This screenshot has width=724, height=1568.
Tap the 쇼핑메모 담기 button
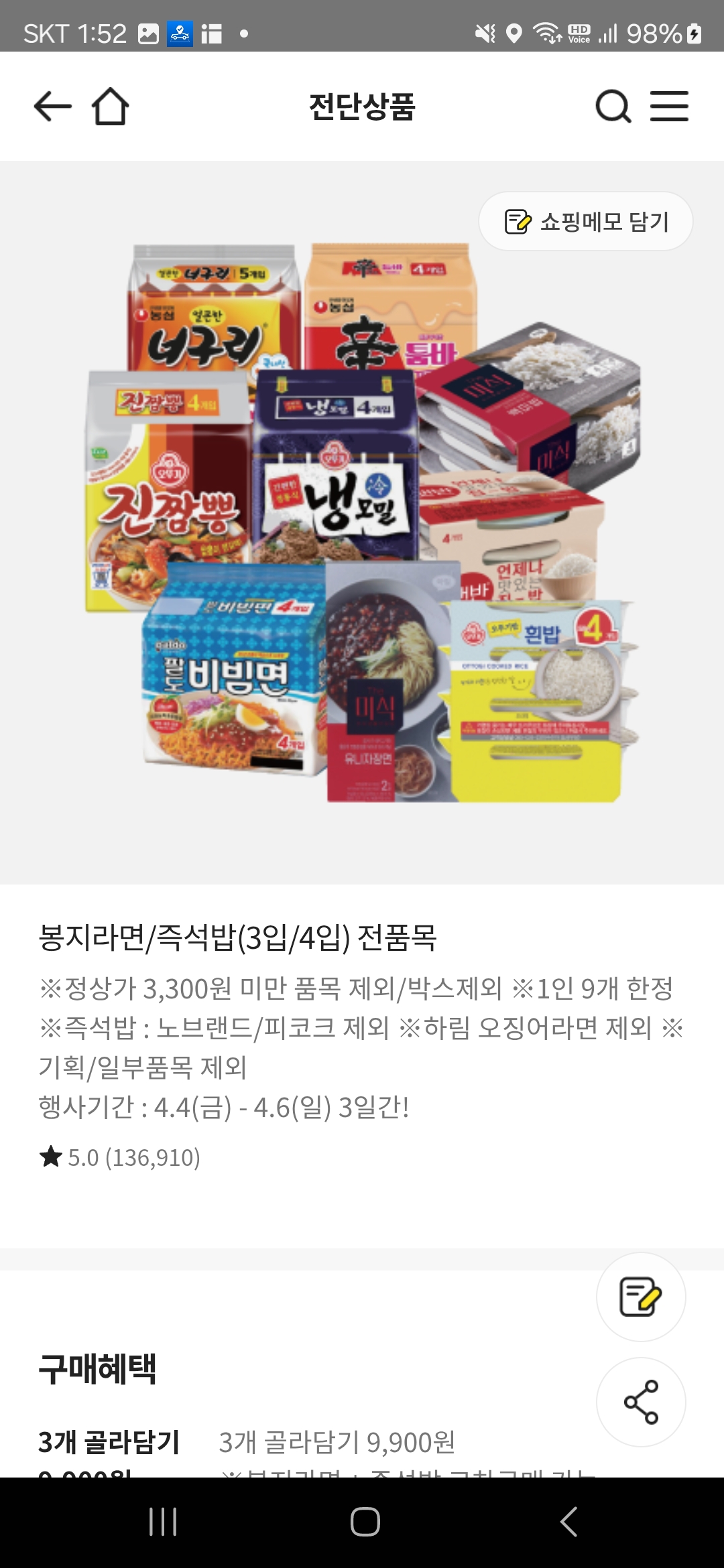585,222
